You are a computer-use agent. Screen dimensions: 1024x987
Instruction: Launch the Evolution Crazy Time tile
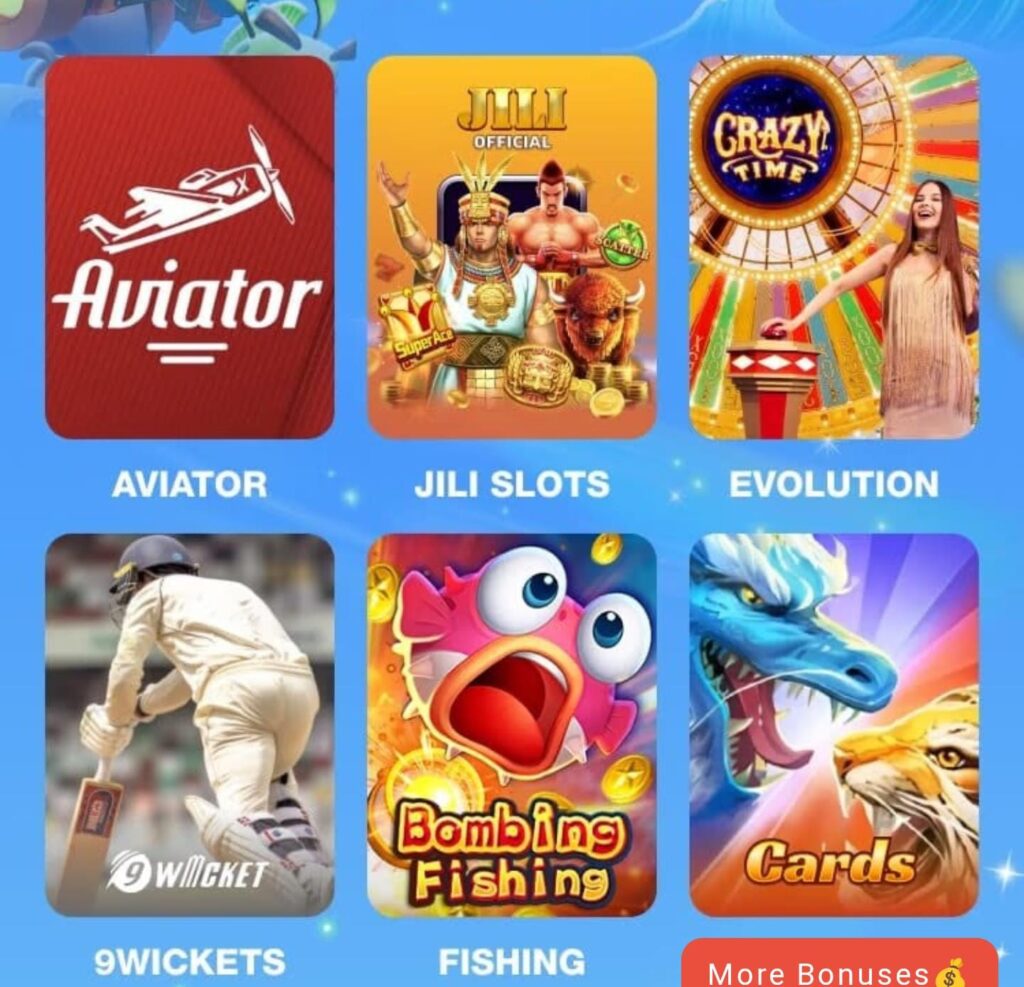[833, 247]
